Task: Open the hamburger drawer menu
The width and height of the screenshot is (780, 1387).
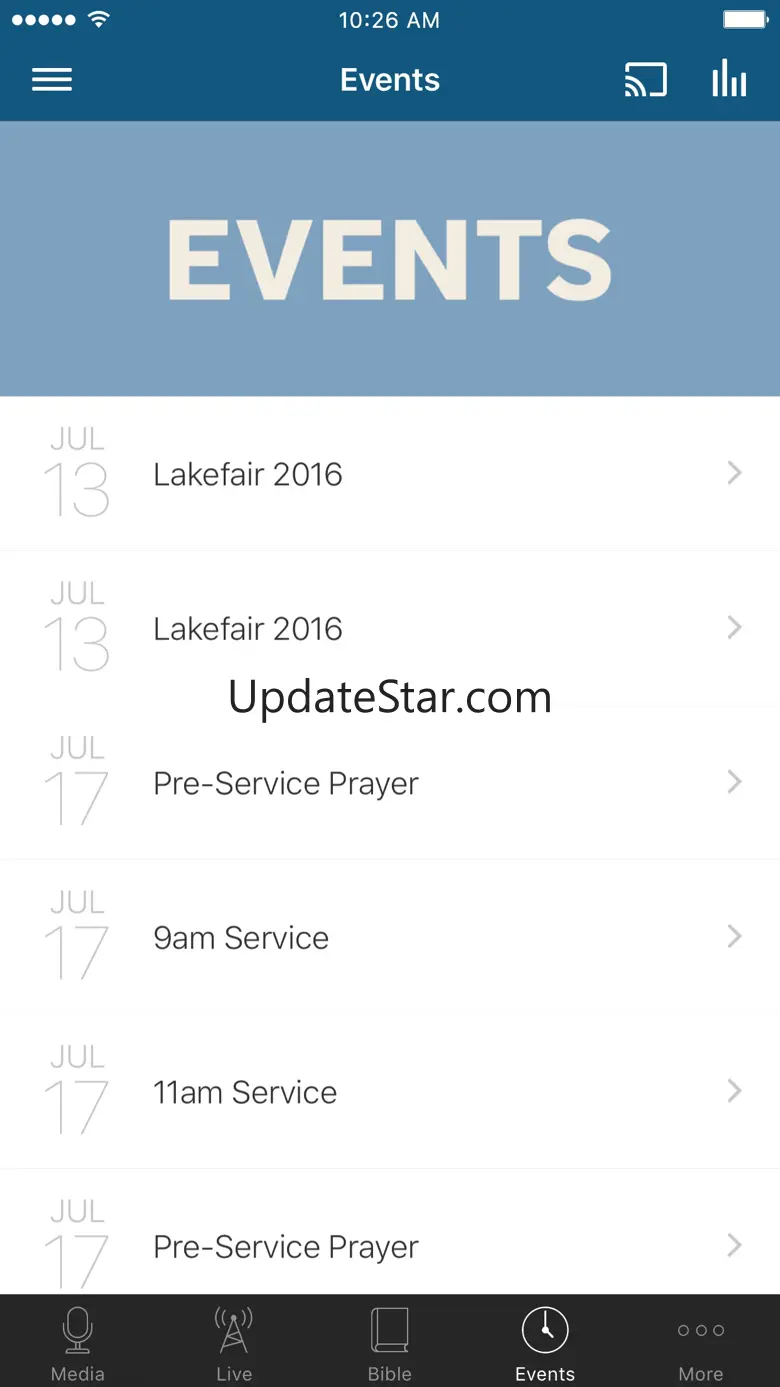Action: pyautogui.click(x=52, y=80)
